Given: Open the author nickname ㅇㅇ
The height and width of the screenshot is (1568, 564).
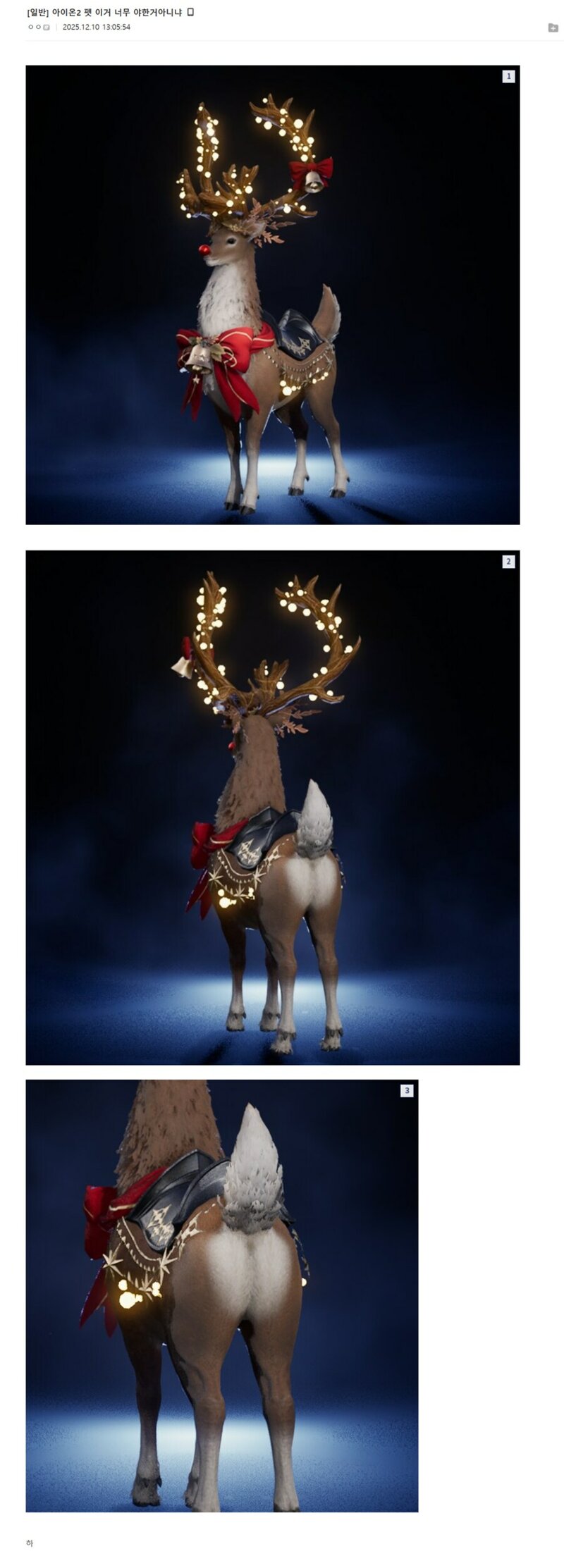Looking at the screenshot, I should [35, 27].
